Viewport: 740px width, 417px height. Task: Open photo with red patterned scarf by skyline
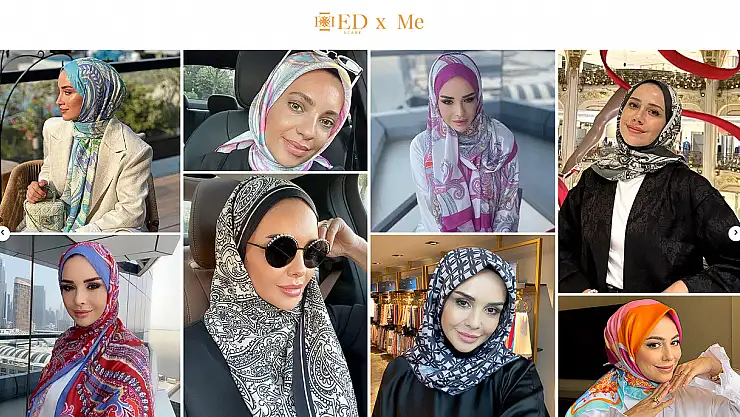tap(90, 326)
